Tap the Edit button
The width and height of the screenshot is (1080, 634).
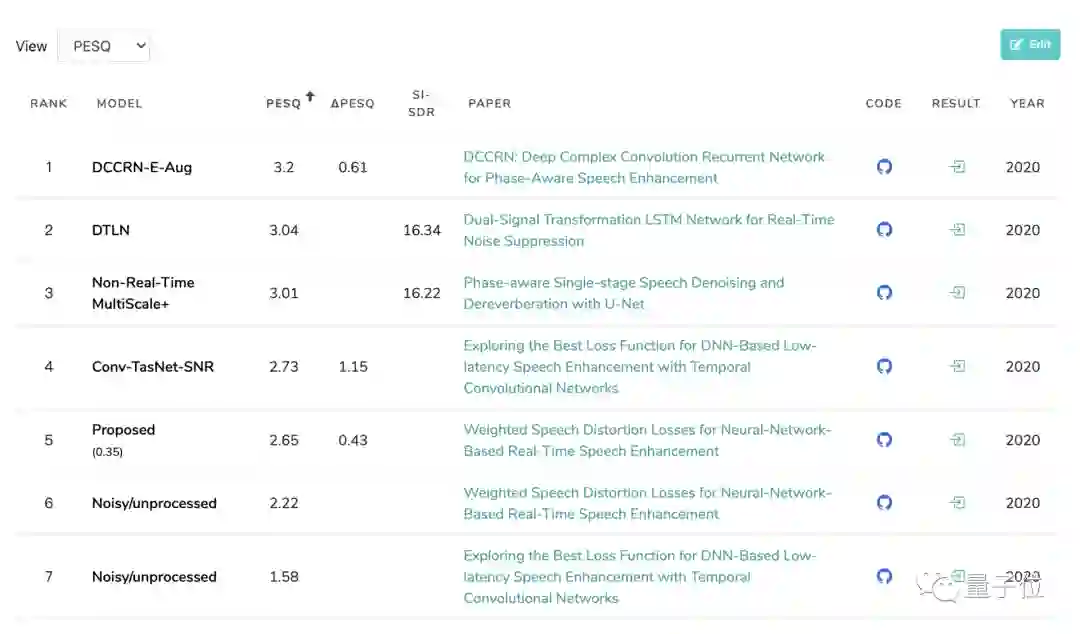pos(1030,45)
